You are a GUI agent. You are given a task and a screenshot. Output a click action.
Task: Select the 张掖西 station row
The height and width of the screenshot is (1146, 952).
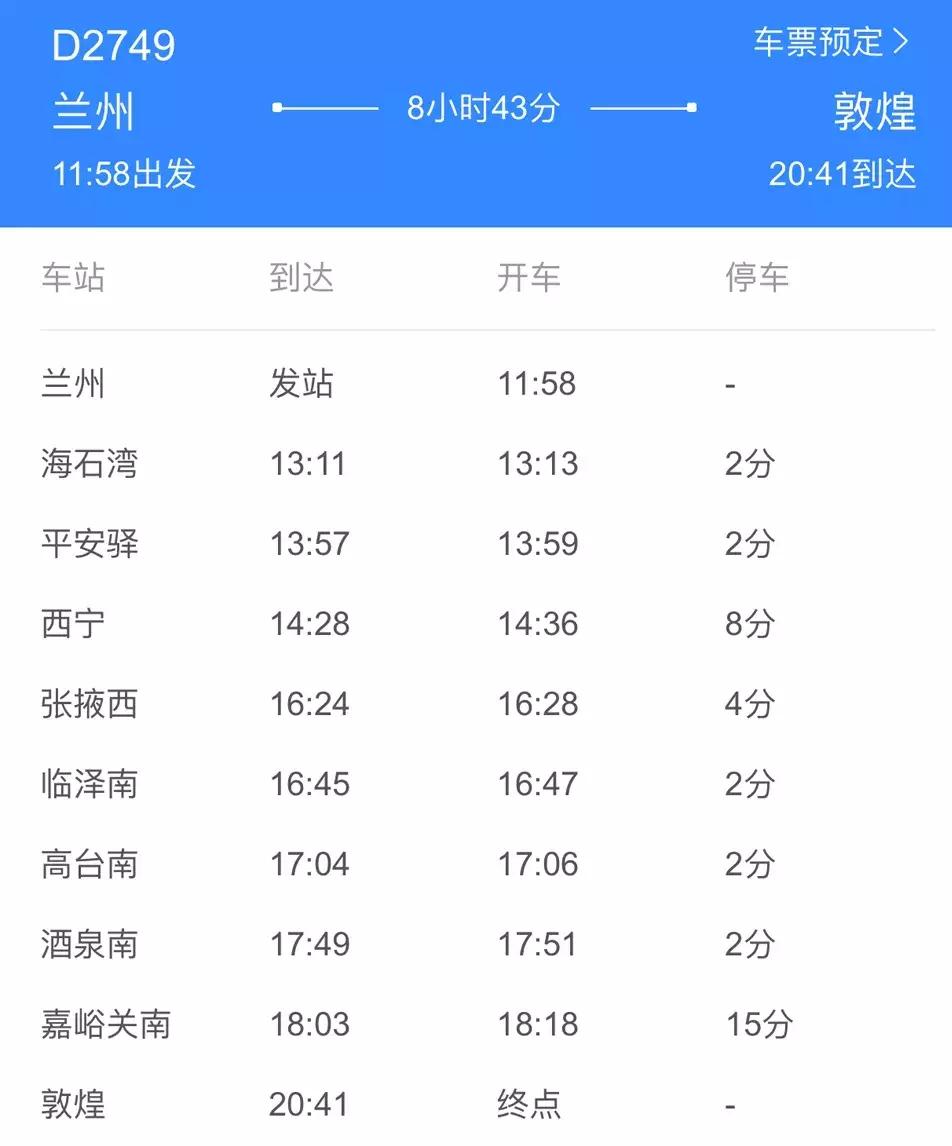pyautogui.click(x=94, y=704)
